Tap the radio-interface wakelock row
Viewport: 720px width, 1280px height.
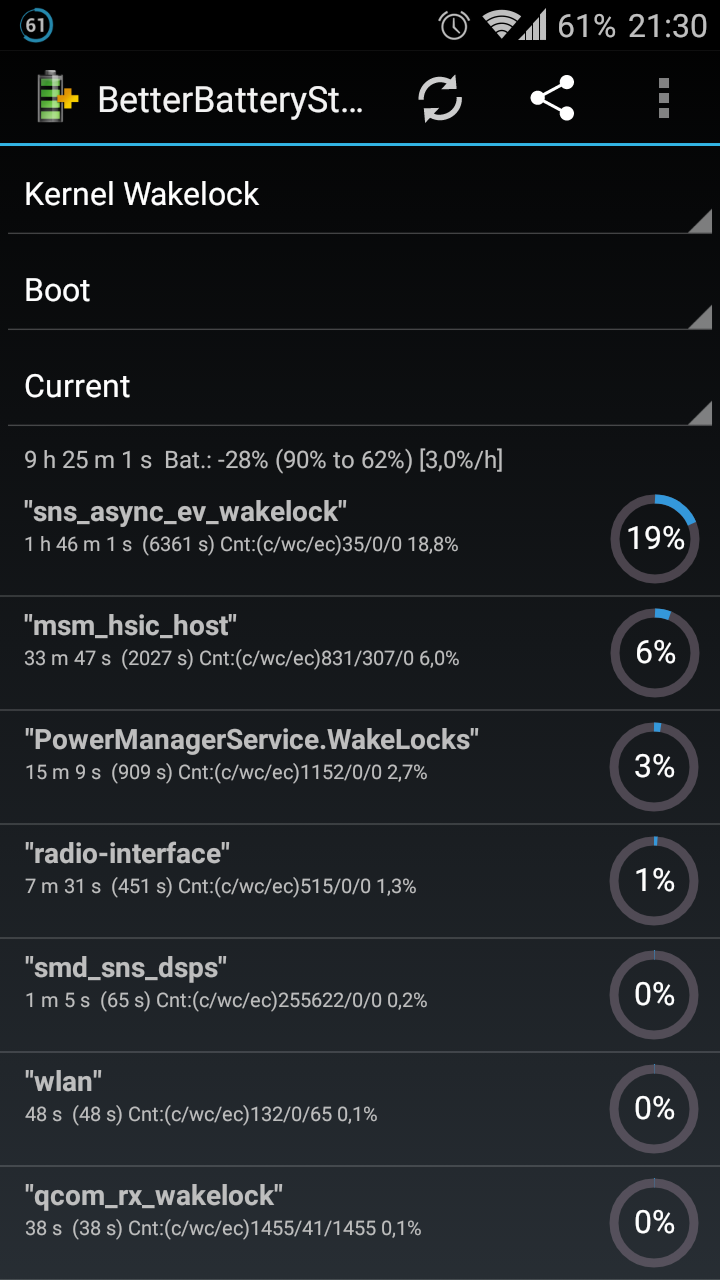pyautogui.click(x=360, y=881)
